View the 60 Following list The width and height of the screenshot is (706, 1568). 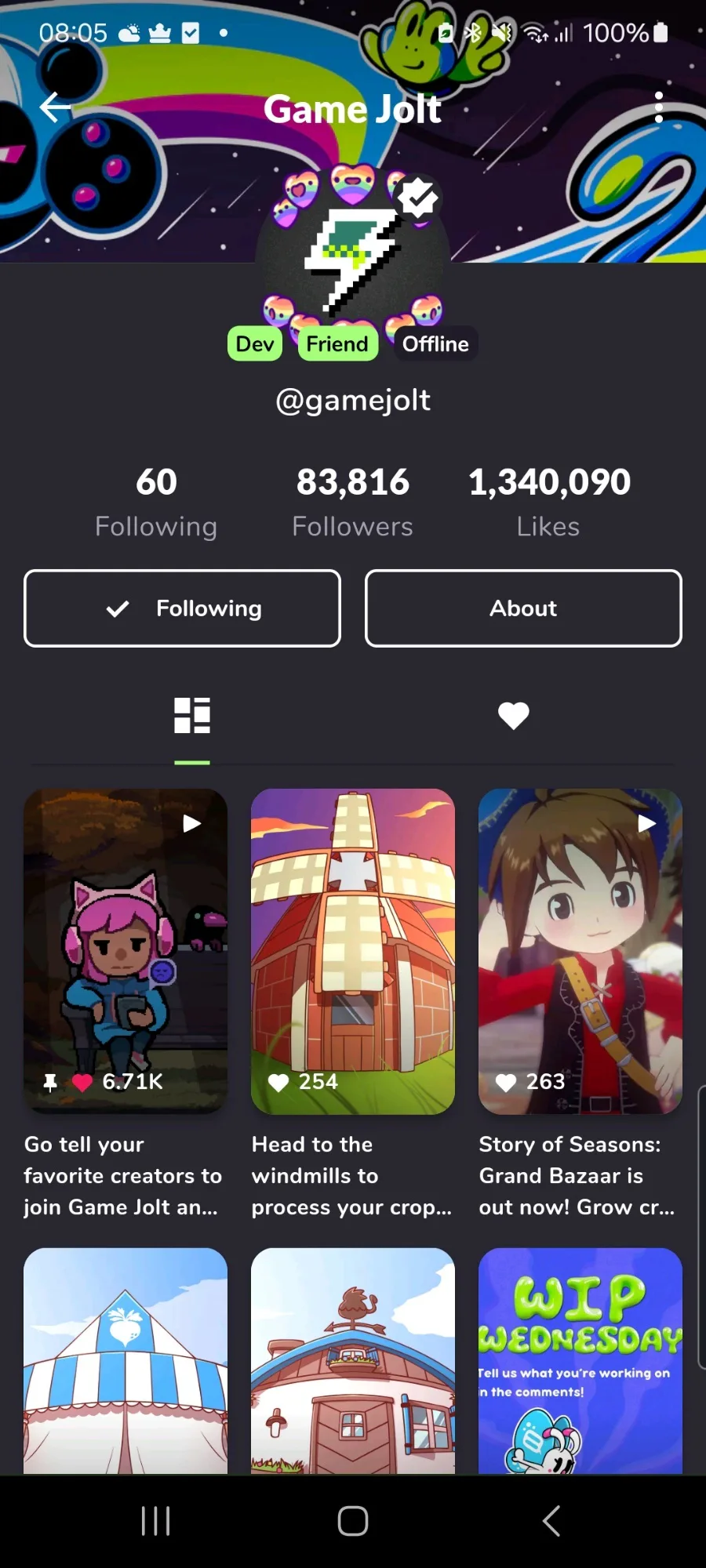point(156,502)
